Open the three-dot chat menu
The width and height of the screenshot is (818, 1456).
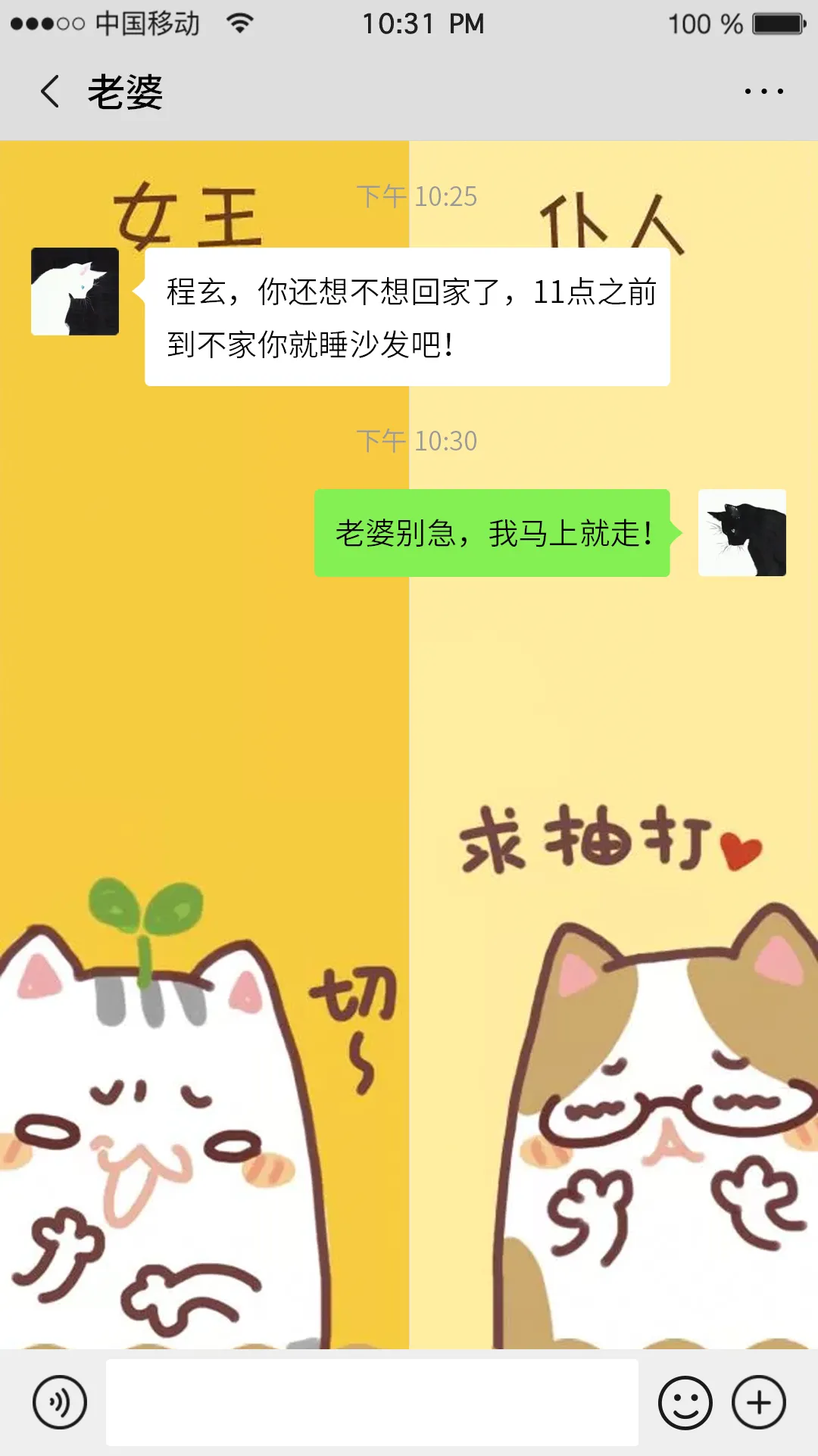763,92
